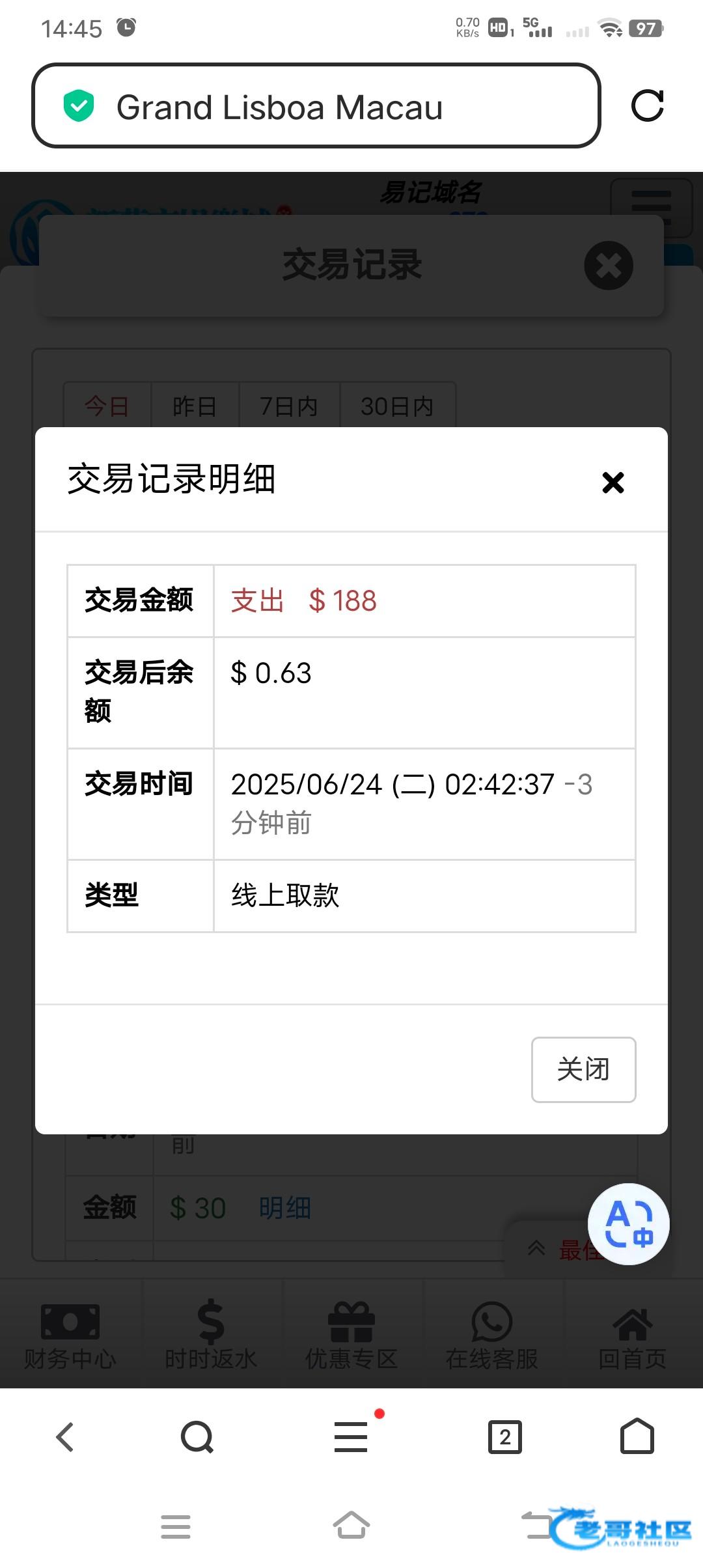Go back in the browser toolbar
Viewport: 703px width, 1568px height.
coord(65,1436)
